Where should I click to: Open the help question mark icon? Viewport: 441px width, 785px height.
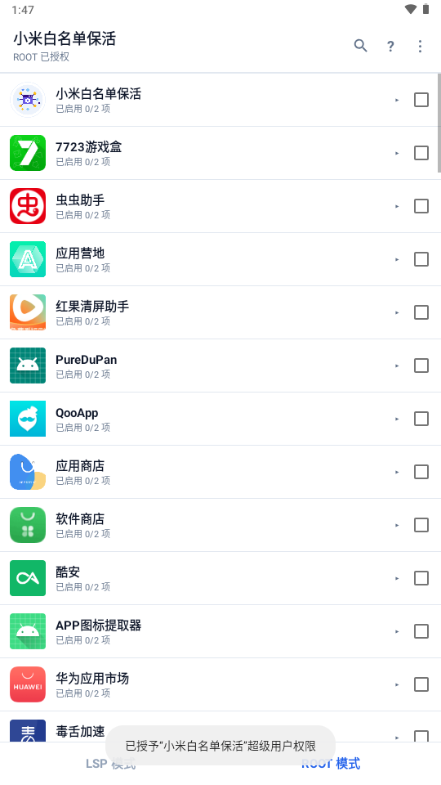390,46
